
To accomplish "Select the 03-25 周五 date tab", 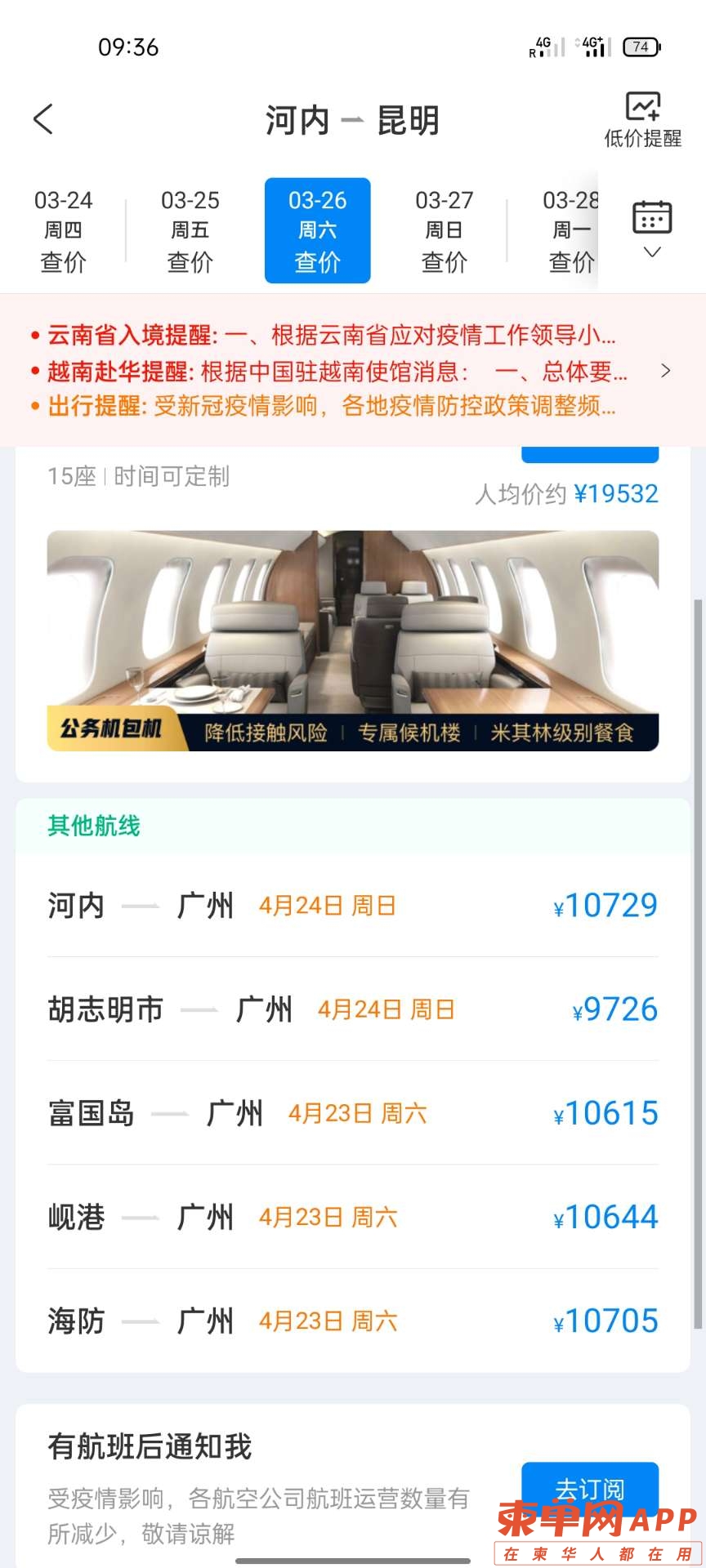I will (190, 230).
